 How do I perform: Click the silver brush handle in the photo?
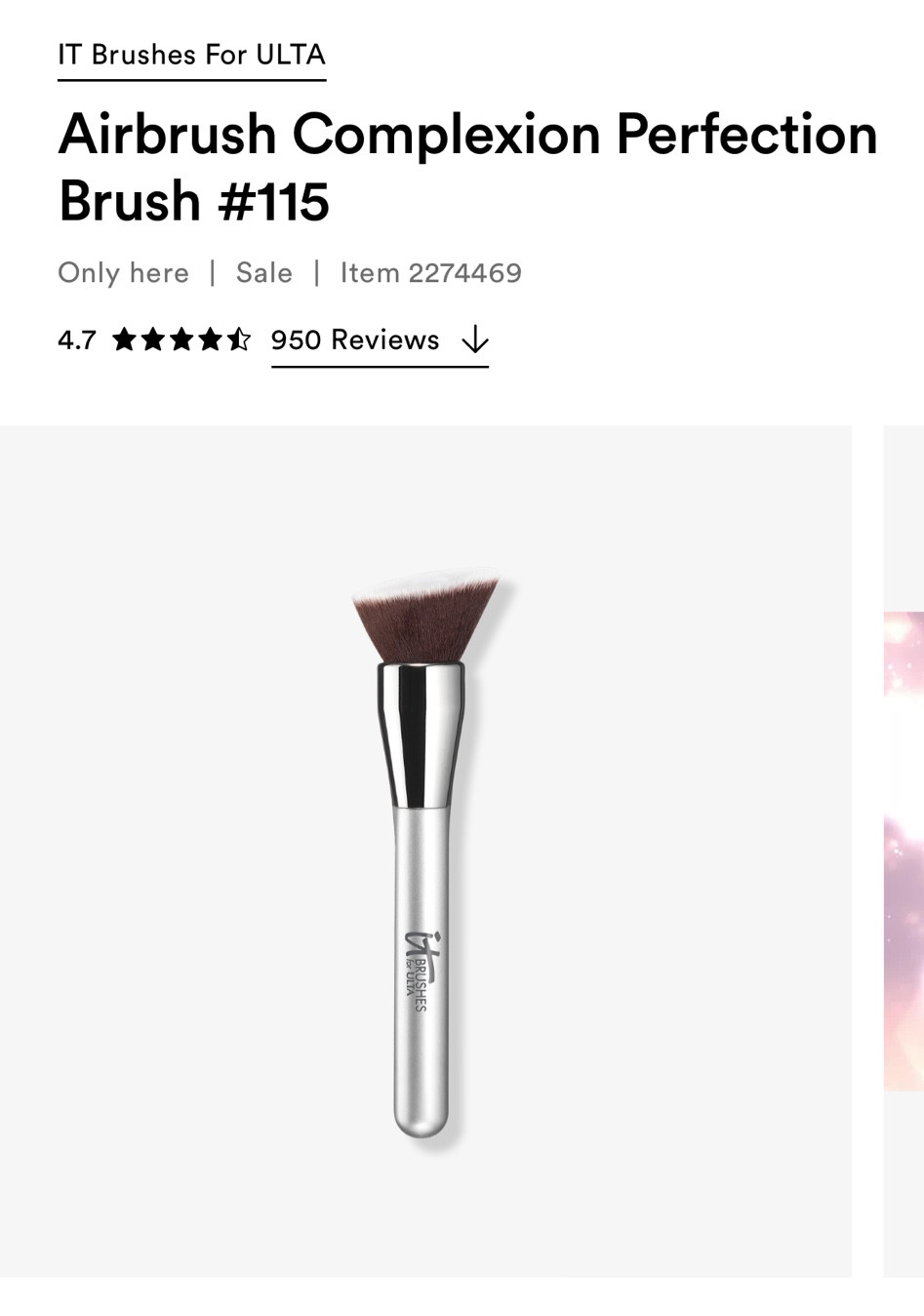tap(422, 1024)
